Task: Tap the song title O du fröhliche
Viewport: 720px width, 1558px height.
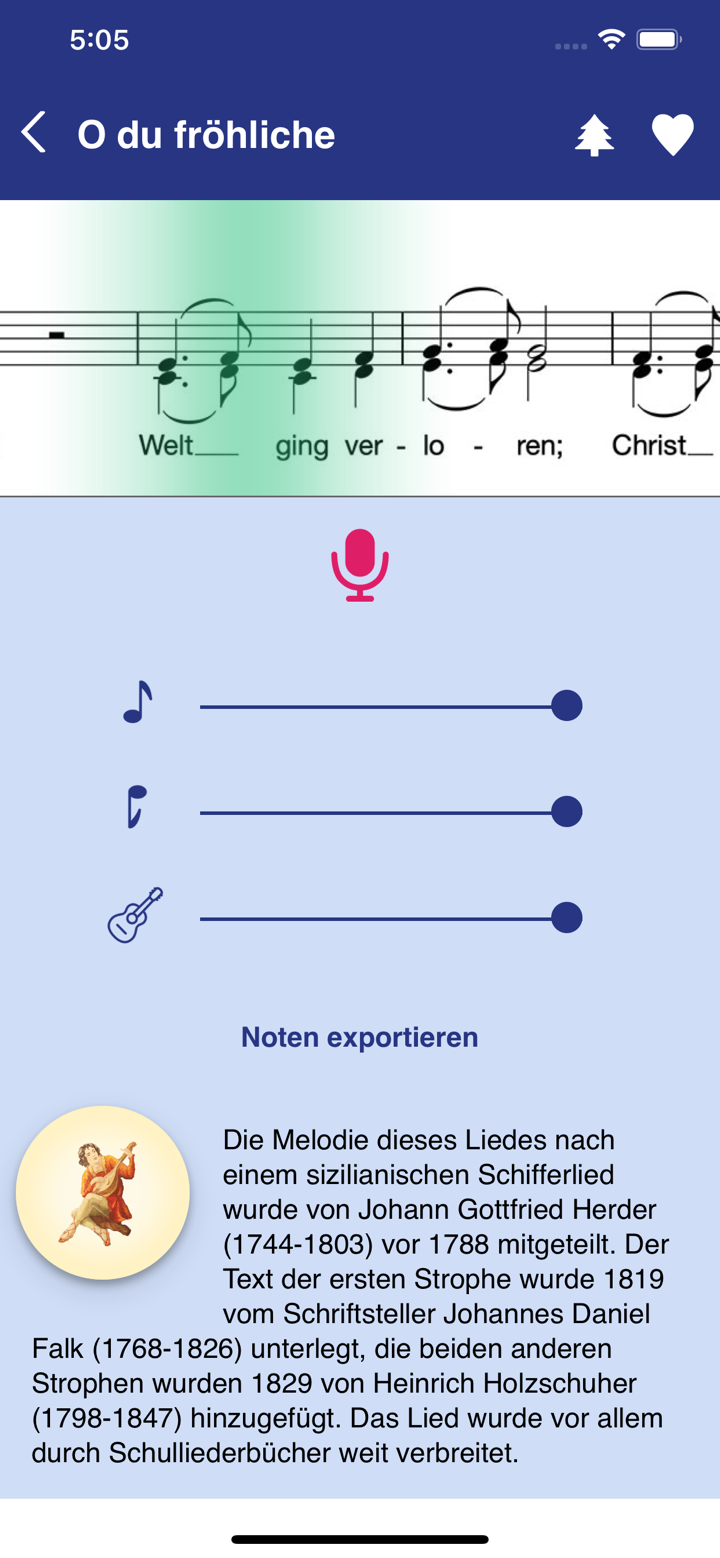Action: pos(204,133)
